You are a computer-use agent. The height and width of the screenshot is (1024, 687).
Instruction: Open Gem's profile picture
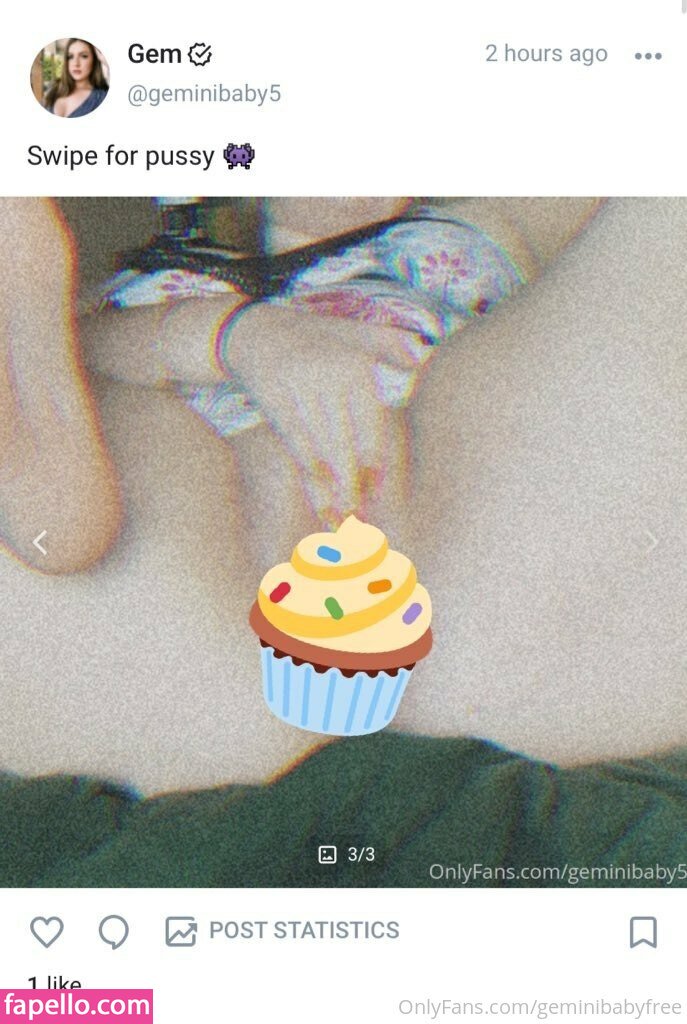point(70,78)
